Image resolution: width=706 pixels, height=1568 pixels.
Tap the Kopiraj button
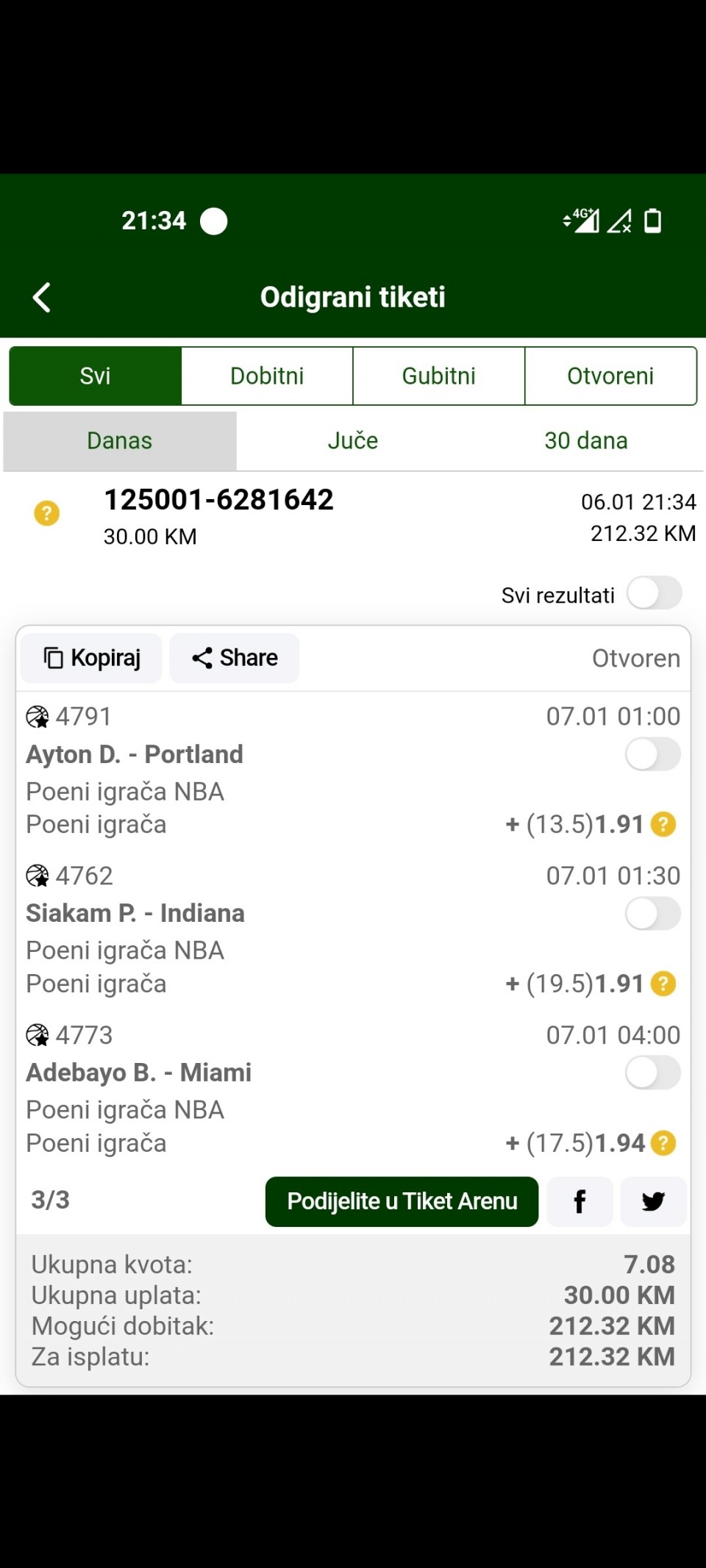(x=91, y=658)
